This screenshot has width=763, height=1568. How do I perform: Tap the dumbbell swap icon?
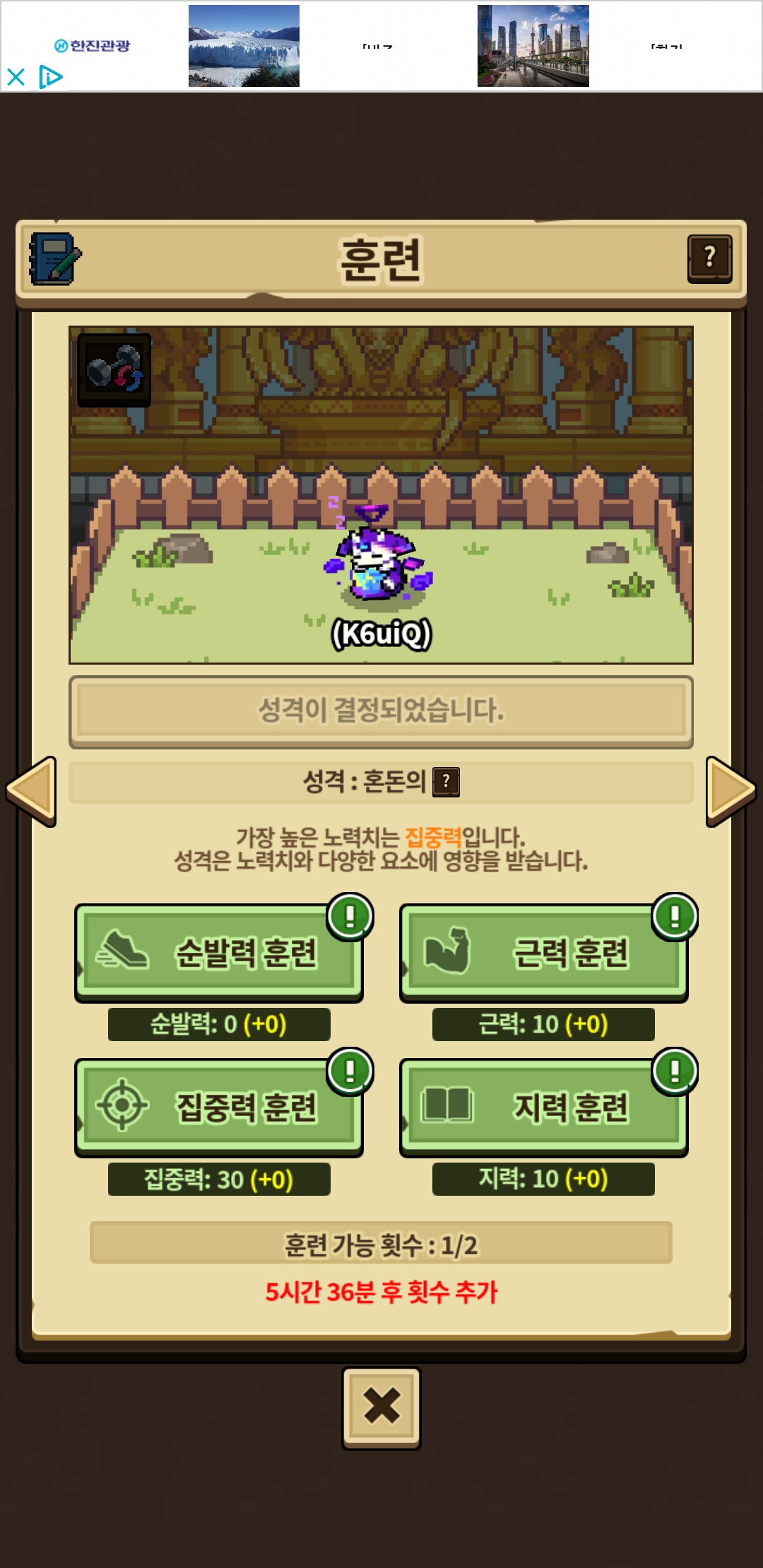click(x=114, y=369)
